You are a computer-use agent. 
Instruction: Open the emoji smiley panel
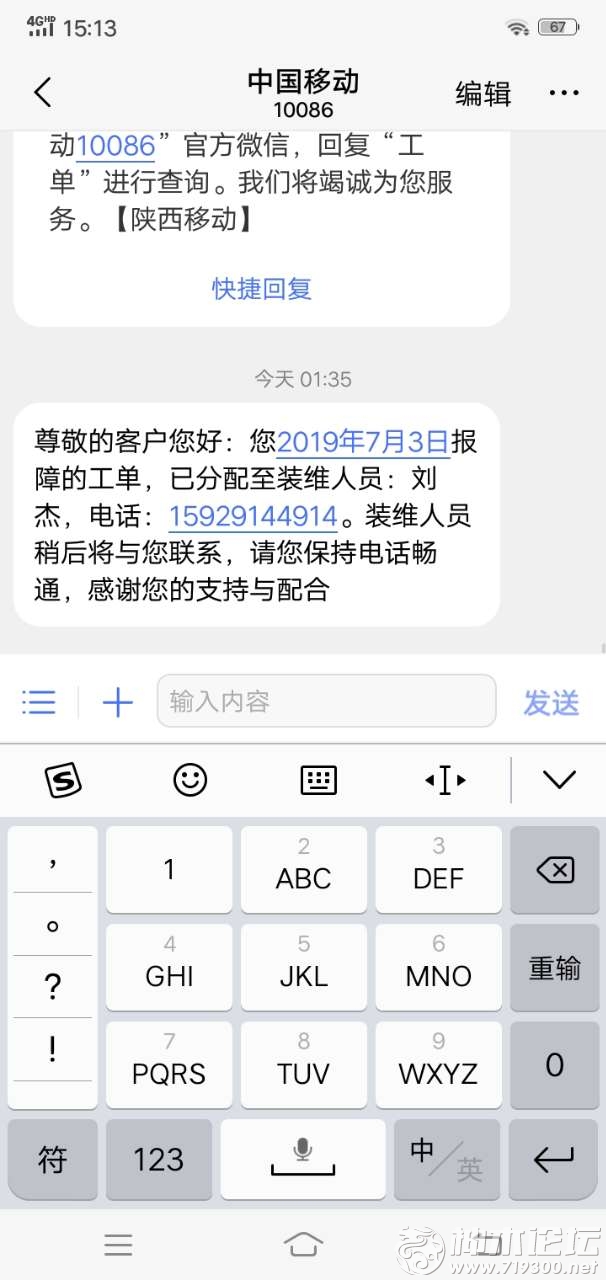coord(190,779)
